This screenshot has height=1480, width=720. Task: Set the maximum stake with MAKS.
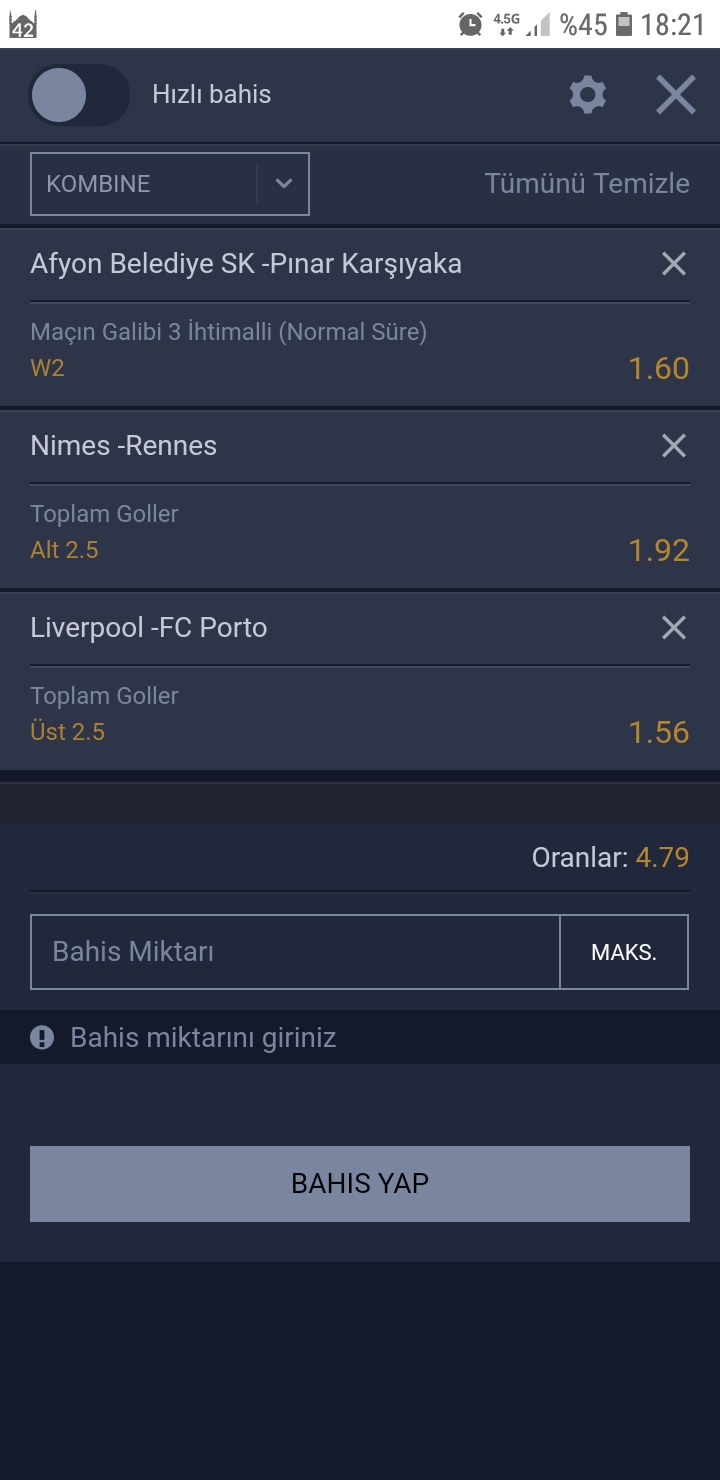point(624,952)
